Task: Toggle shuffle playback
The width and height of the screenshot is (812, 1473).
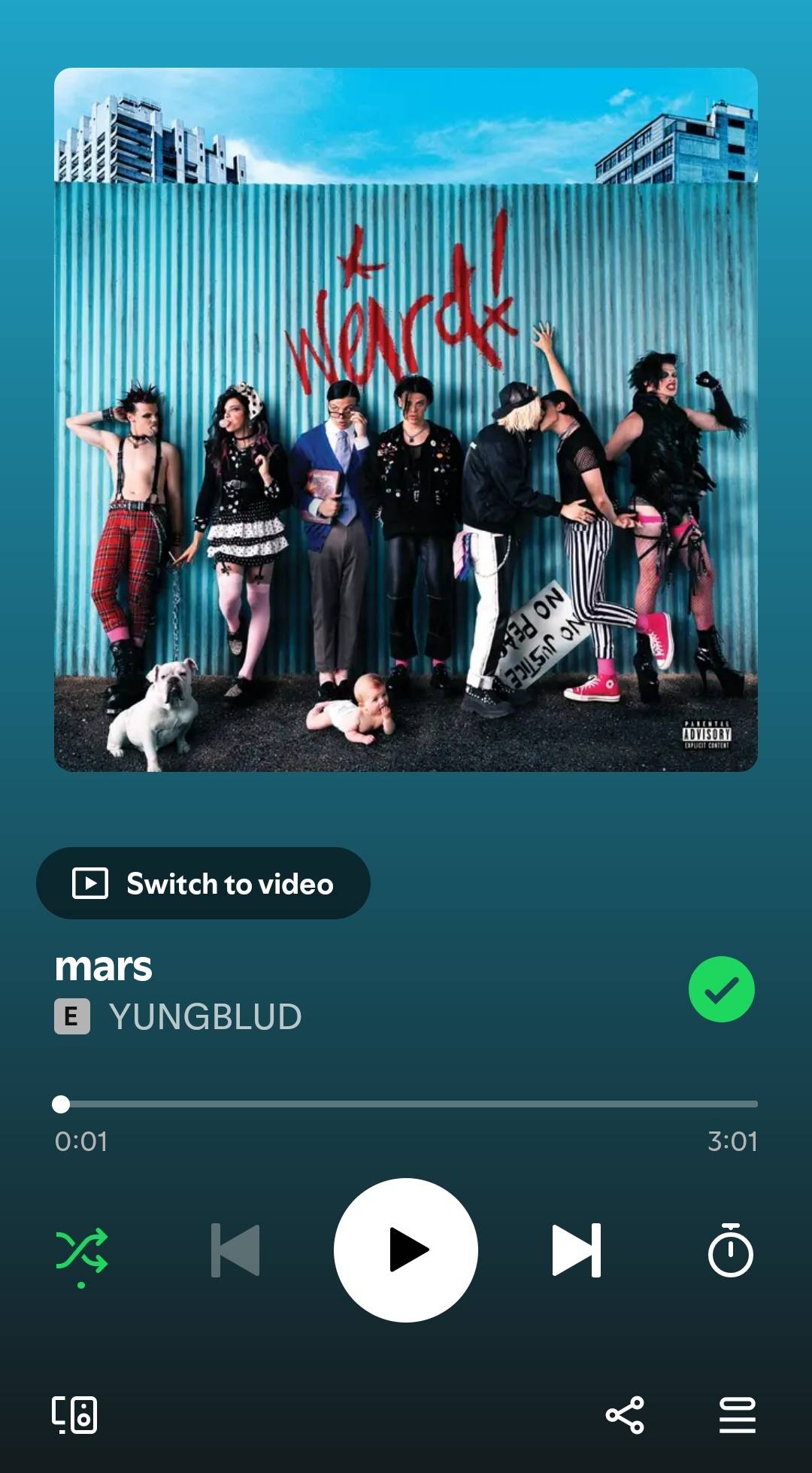Action: pyautogui.click(x=81, y=1250)
